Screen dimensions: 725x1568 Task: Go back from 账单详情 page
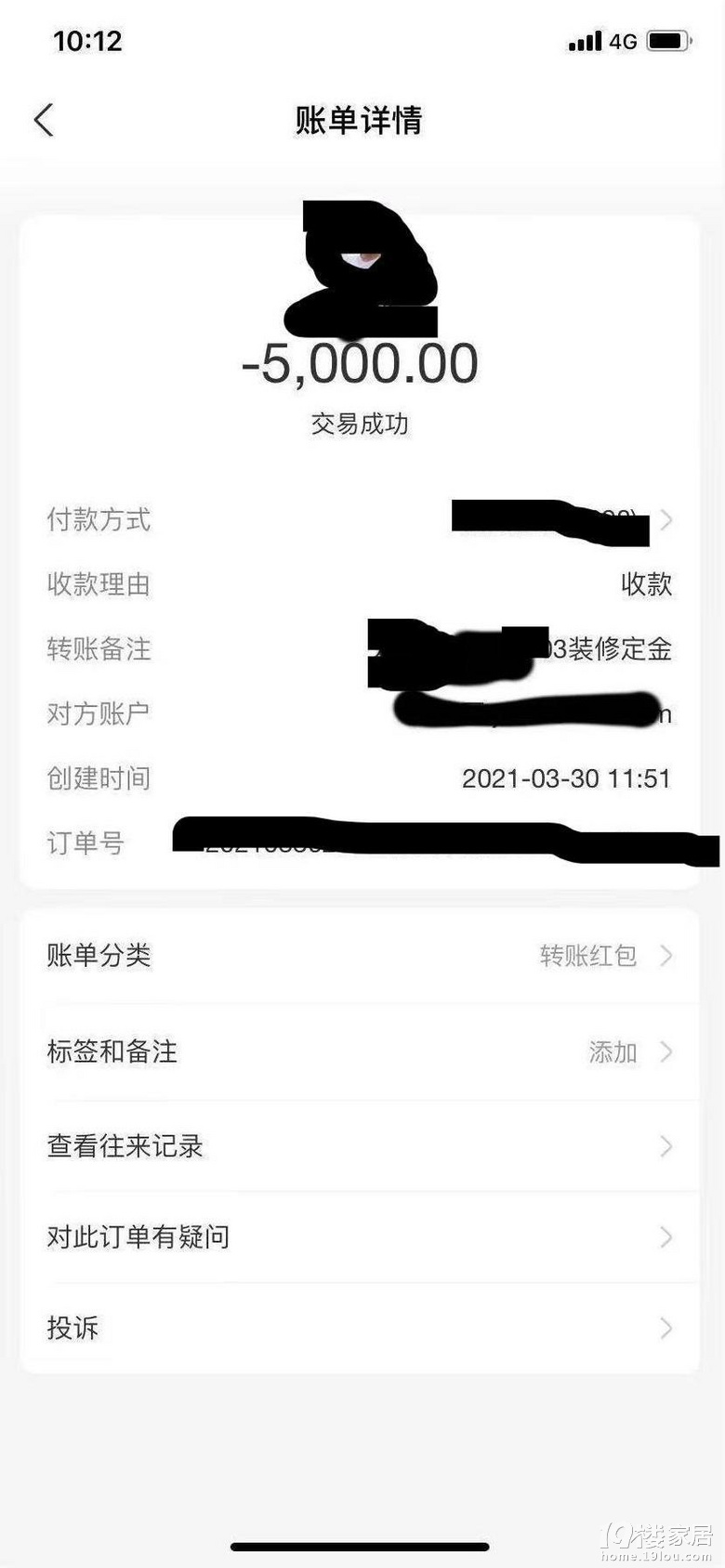coord(44,120)
